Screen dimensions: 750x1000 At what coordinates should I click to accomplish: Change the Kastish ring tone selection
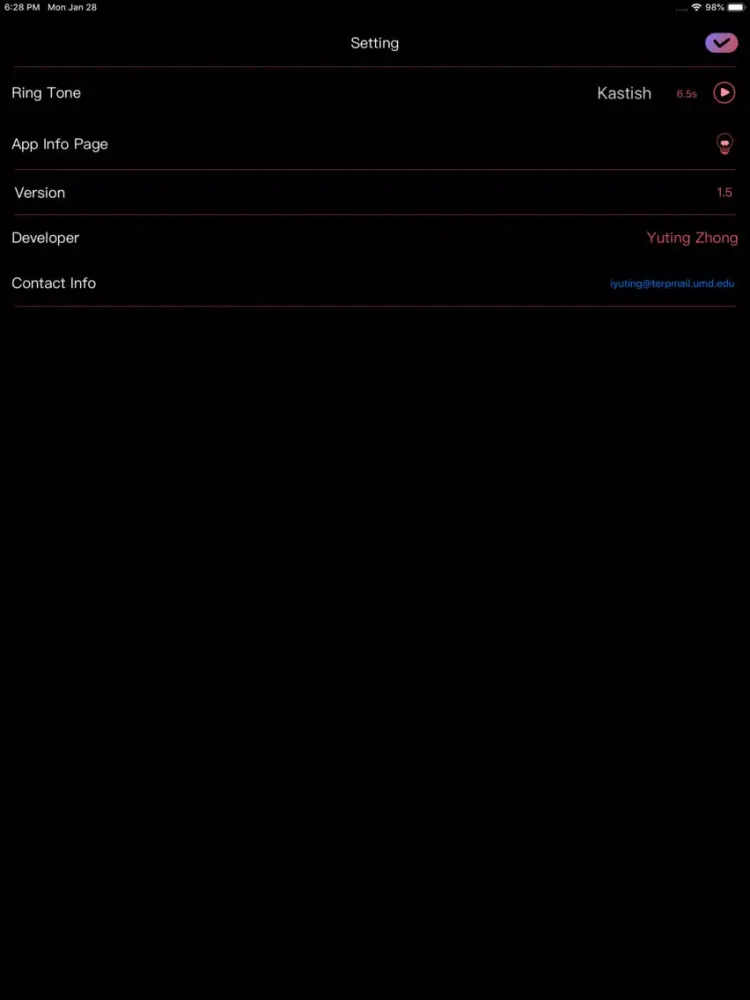click(624, 93)
